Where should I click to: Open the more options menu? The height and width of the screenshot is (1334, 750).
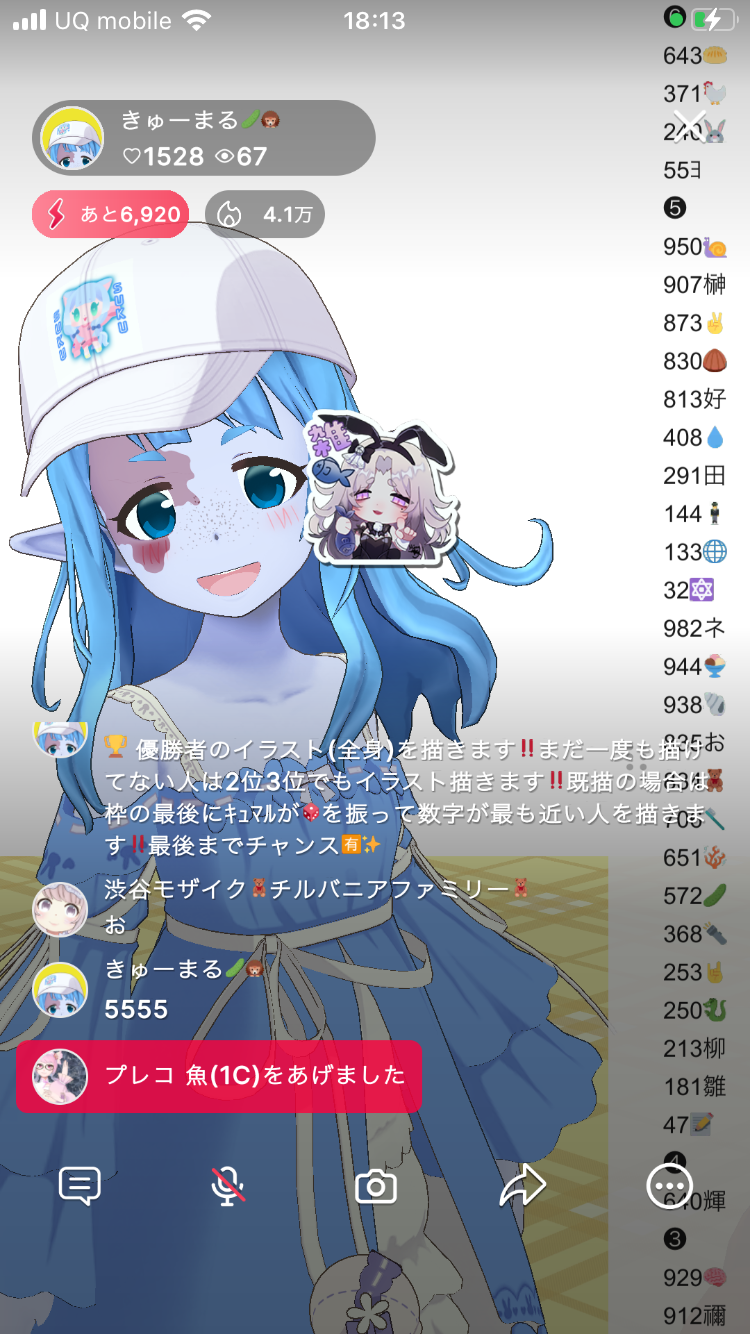(668, 1186)
